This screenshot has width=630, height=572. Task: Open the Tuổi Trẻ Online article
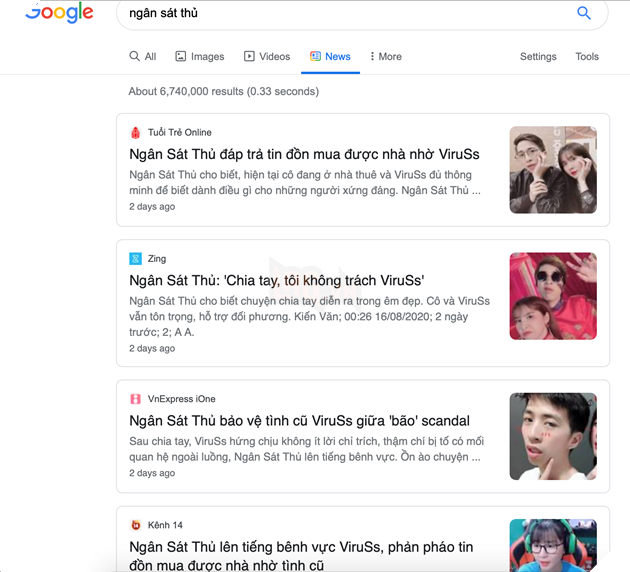coord(304,155)
